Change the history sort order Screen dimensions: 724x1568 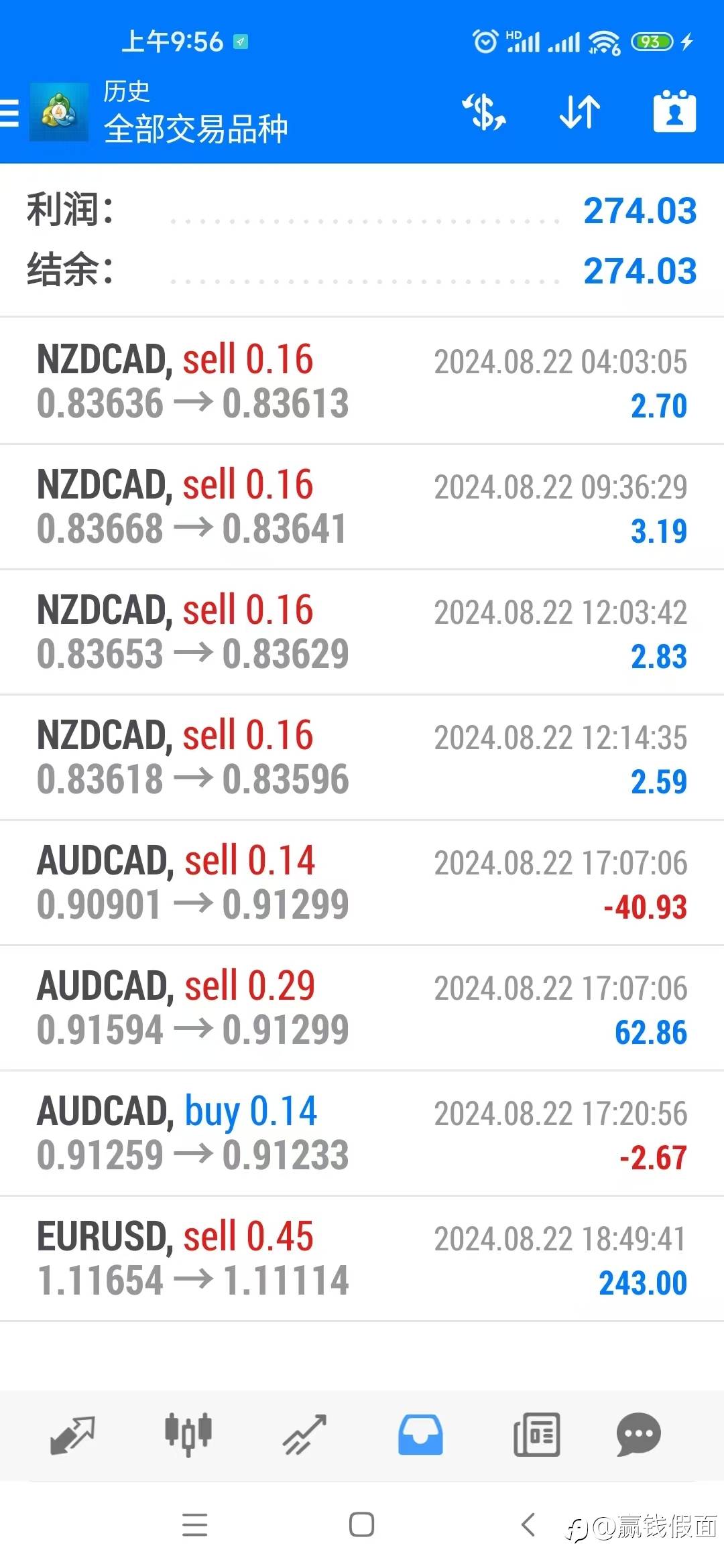tap(580, 112)
